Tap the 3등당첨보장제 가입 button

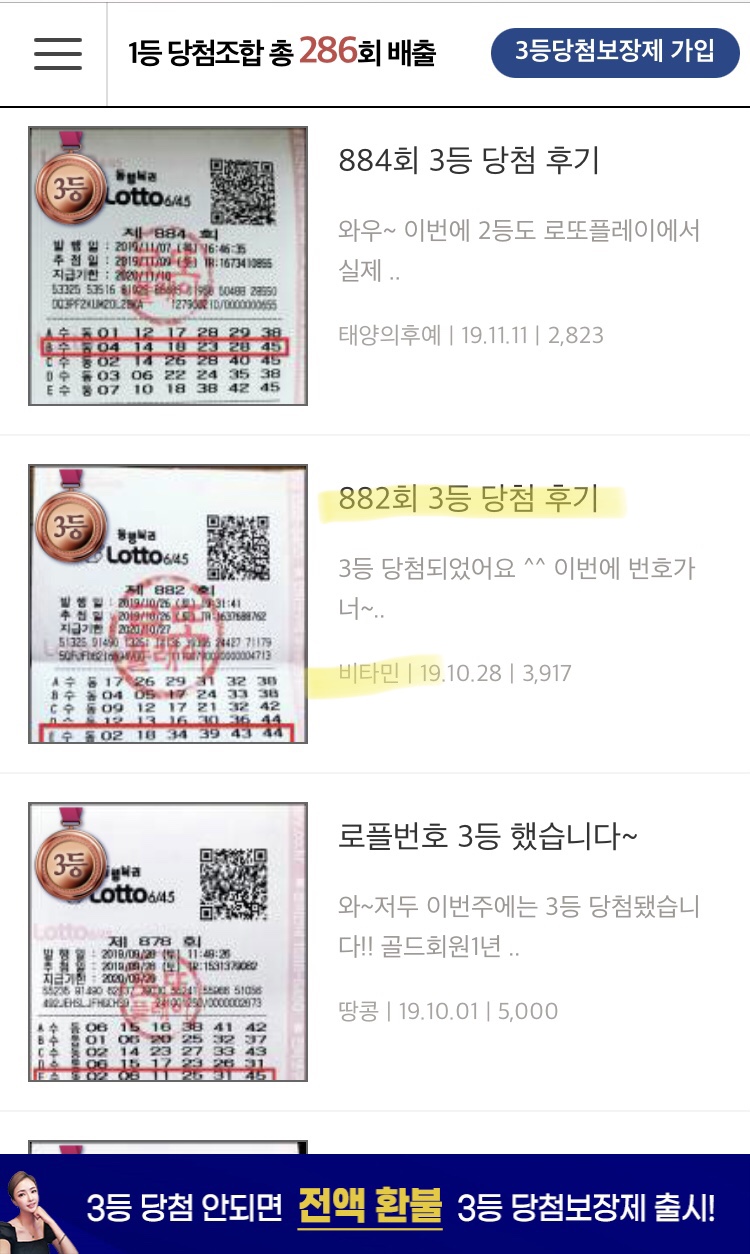pyautogui.click(x=615, y=52)
